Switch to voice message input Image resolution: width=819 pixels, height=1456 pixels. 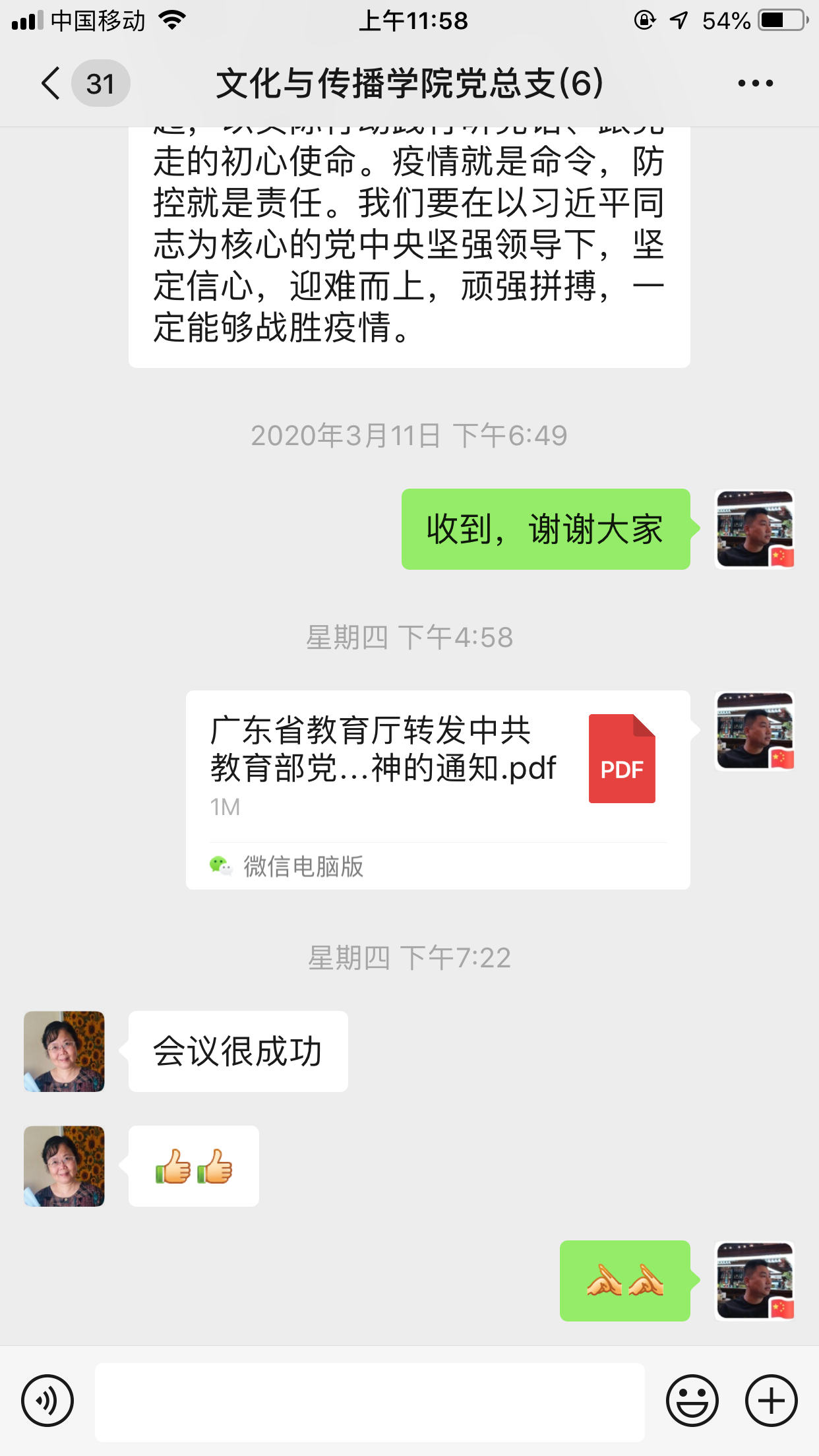tap(47, 1400)
